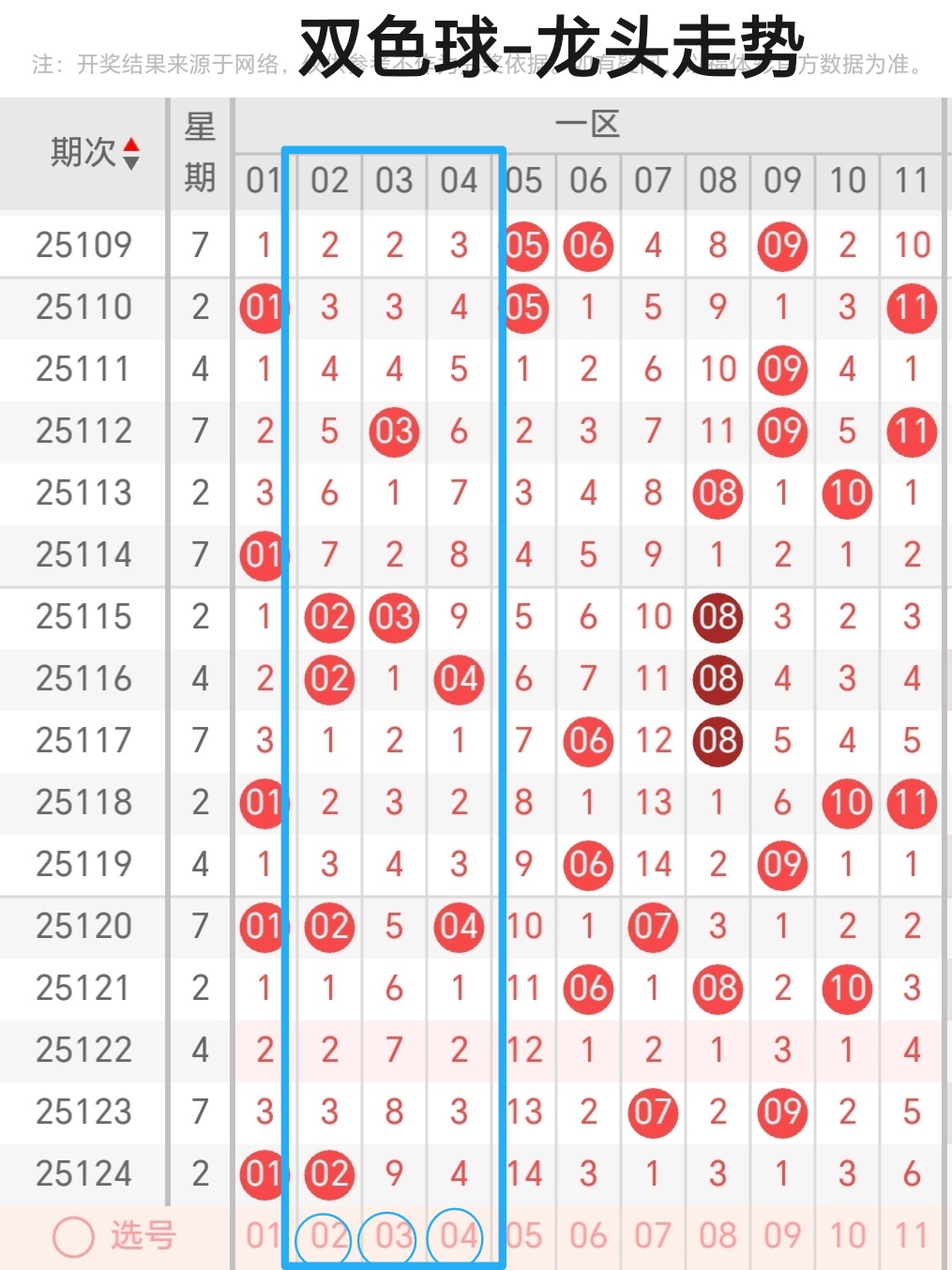Select the 01 ball marker in row 25114

coord(263,555)
